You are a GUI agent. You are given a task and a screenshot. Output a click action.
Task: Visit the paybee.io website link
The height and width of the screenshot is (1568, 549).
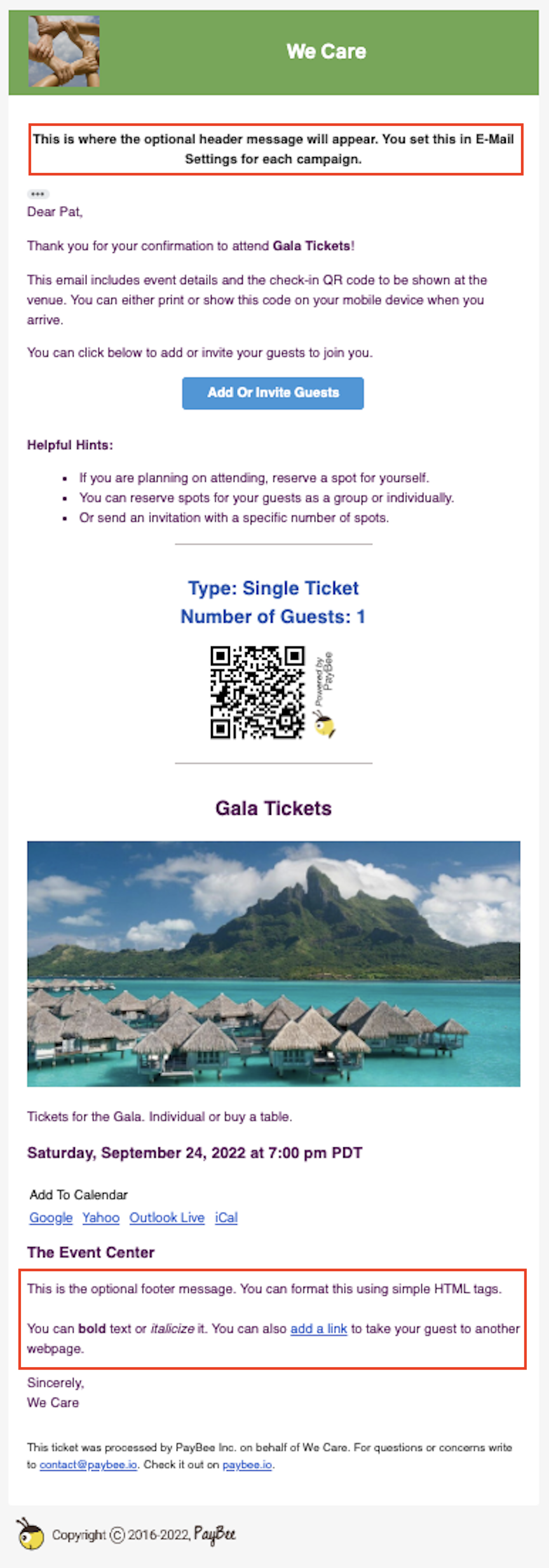pyautogui.click(x=247, y=1464)
